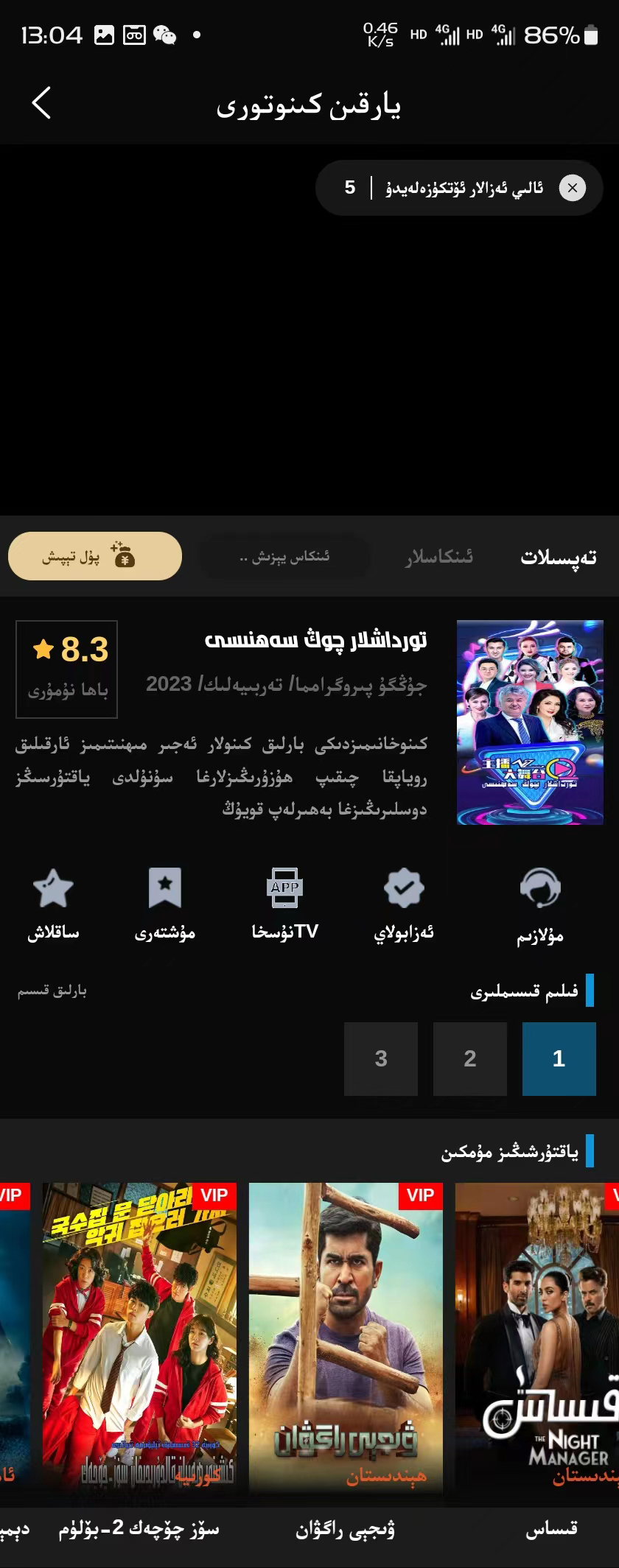Open the TV نۇسخا app icon

[x=284, y=902]
